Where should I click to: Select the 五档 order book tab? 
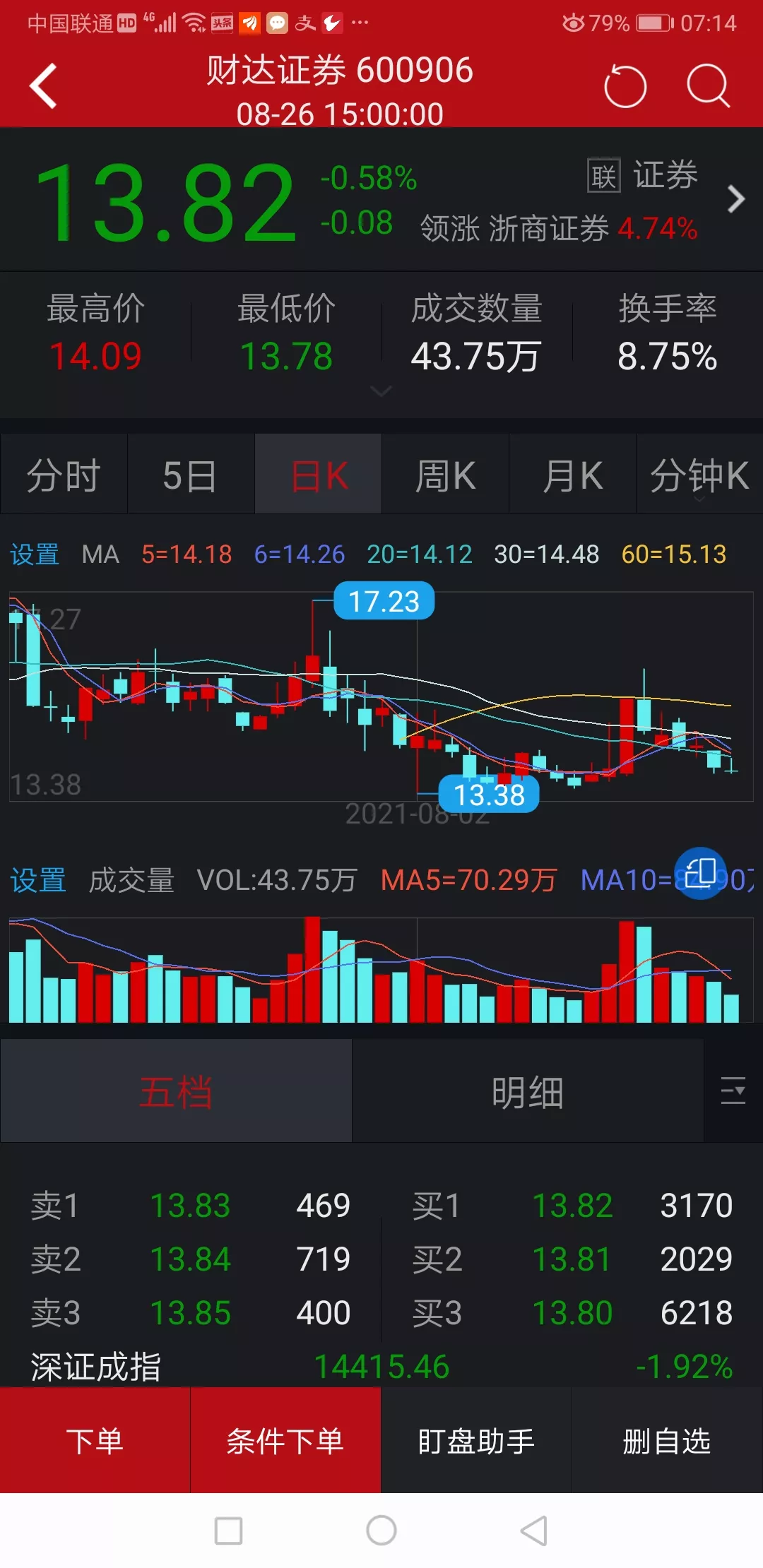point(176,1092)
